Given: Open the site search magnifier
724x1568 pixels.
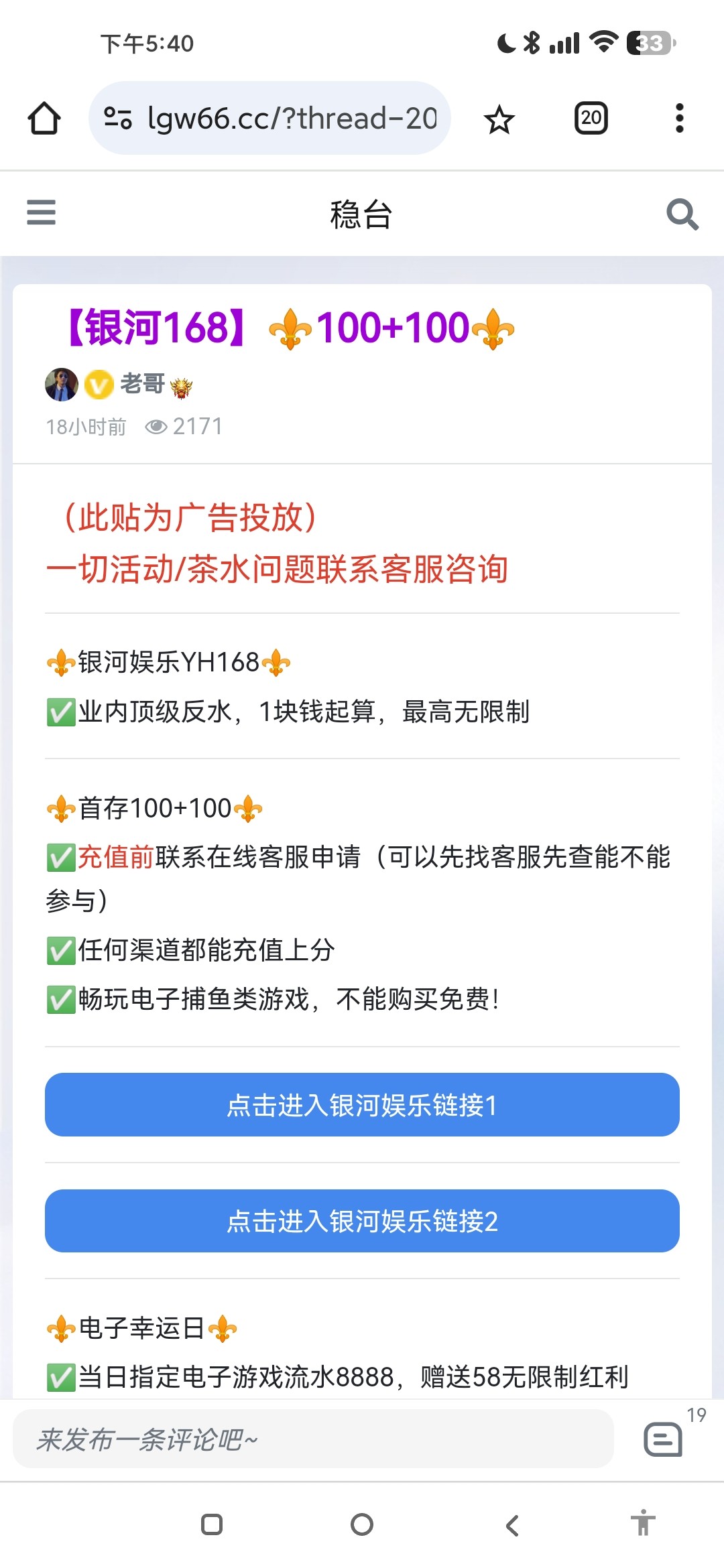Looking at the screenshot, I should click(682, 214).
